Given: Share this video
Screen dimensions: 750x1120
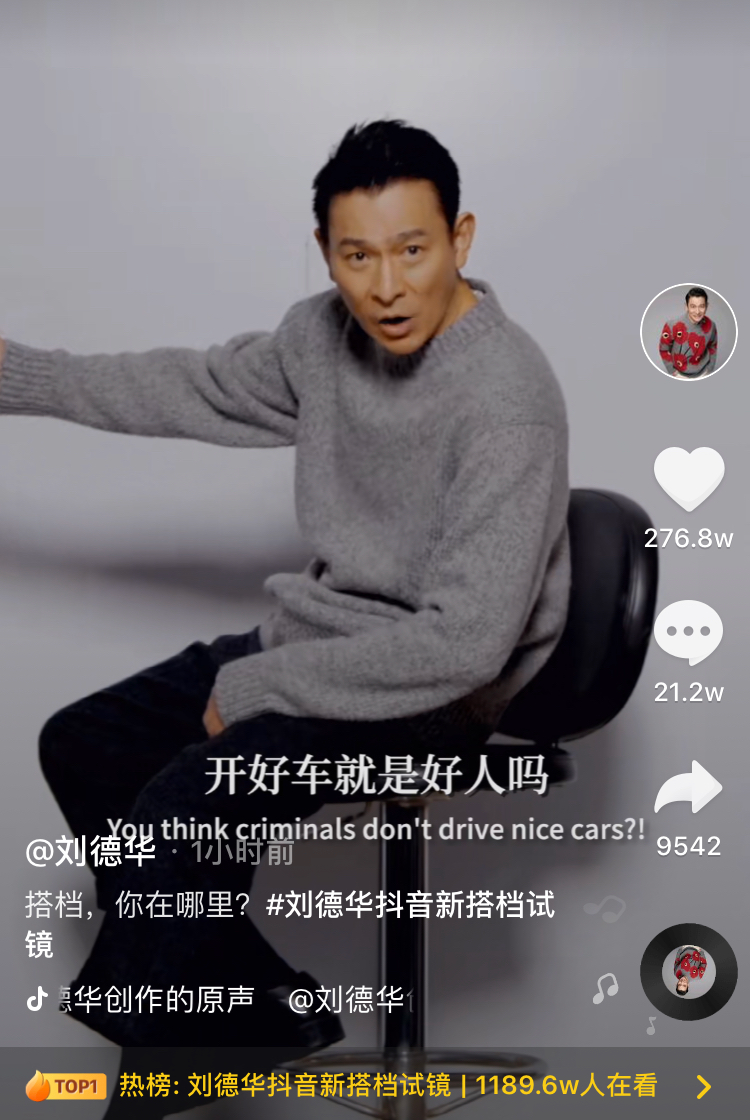Looking at the screenshot, I should pyautogui.click(x=688, y=789).
